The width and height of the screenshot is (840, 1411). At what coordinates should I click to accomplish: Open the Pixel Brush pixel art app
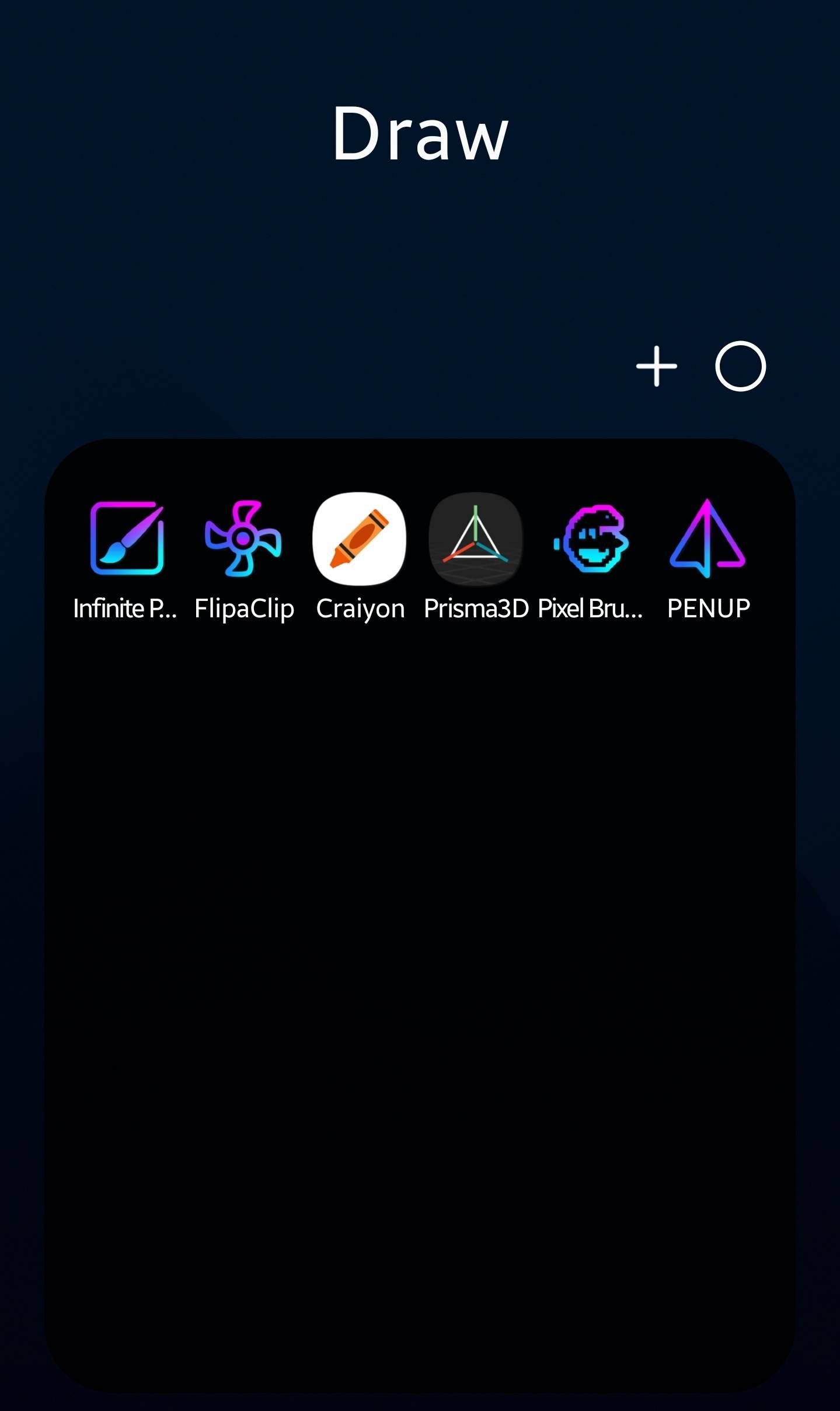coord(590,537)
